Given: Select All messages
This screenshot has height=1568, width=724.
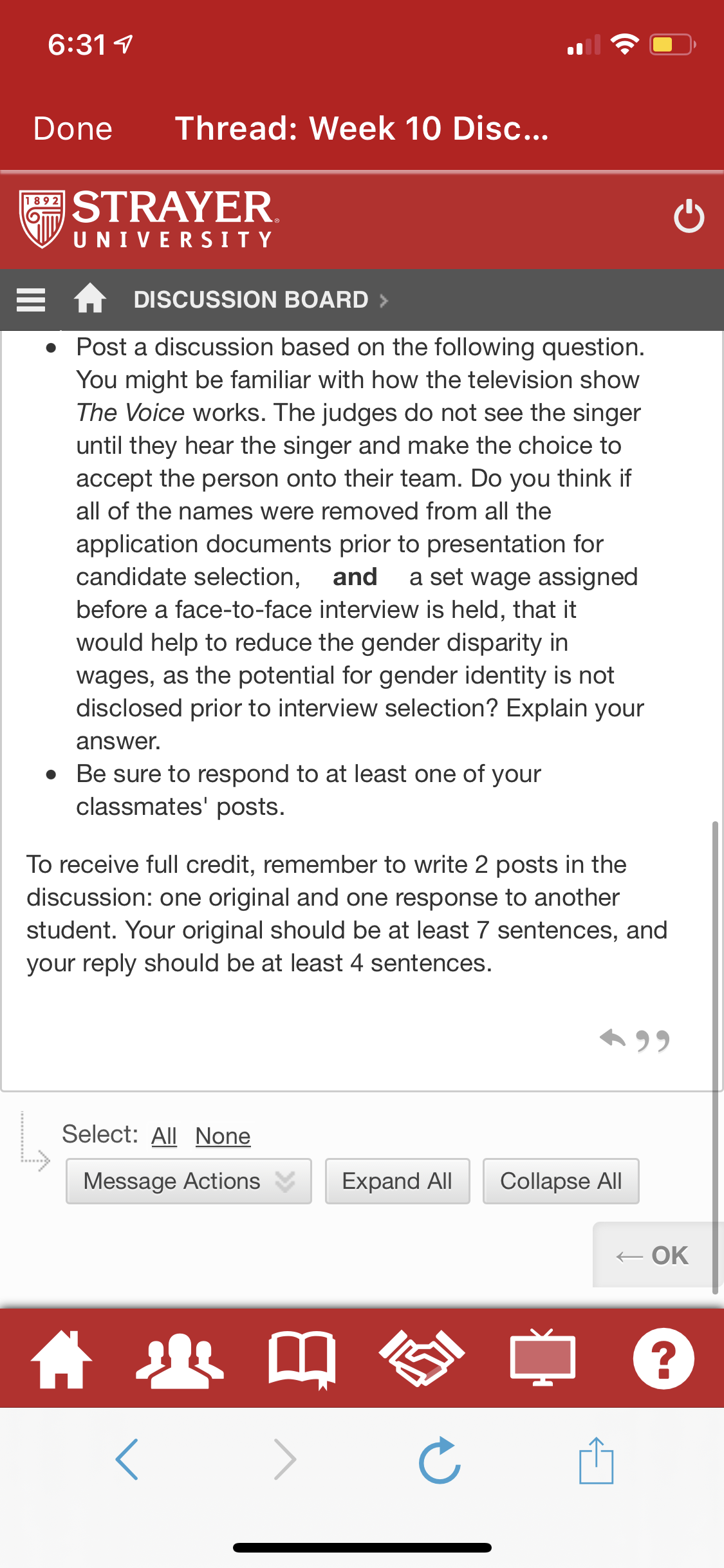Looking at the screenshot, I should [164, 1136].
